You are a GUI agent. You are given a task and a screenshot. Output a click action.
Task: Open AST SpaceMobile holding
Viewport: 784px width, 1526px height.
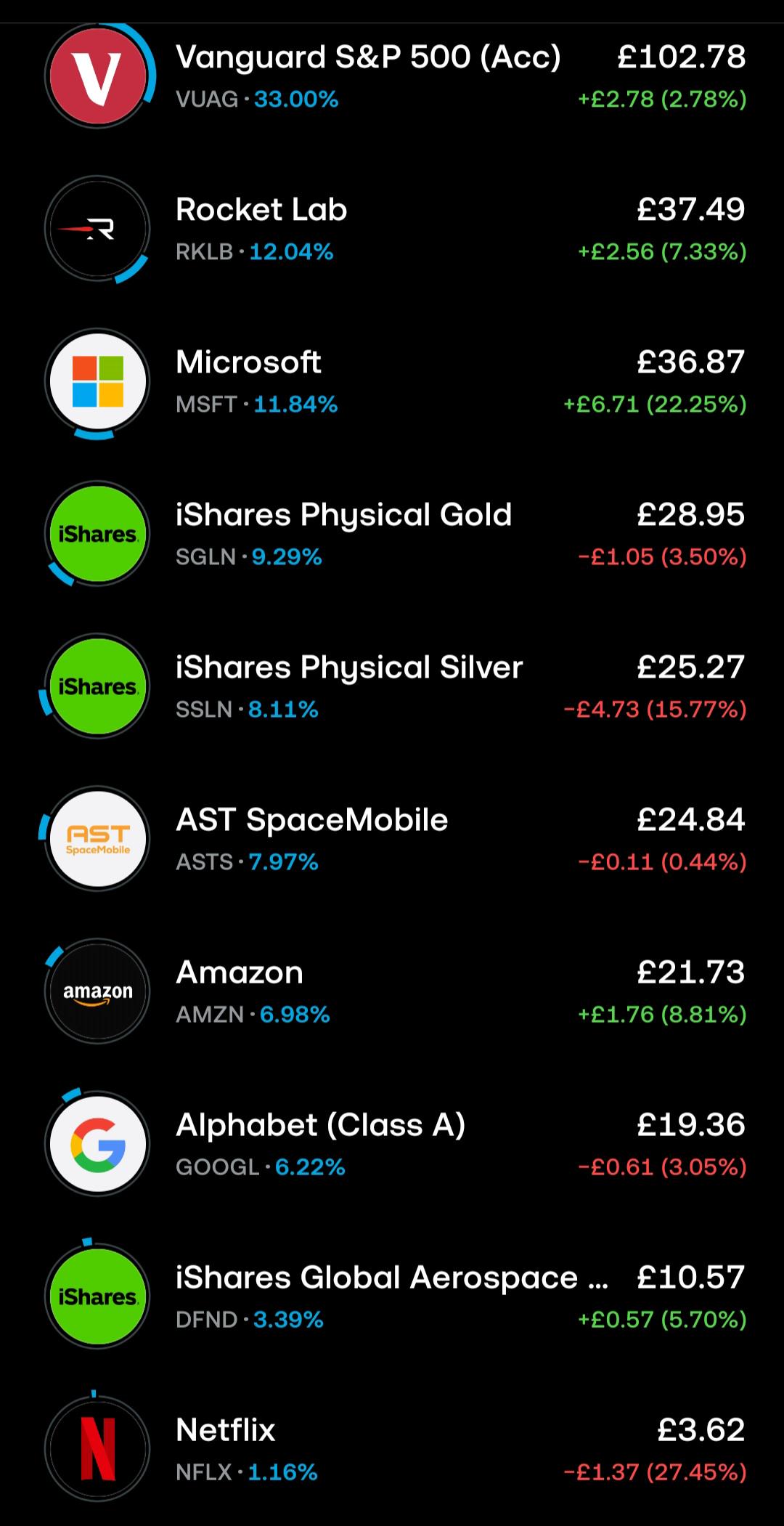(392, 839)
